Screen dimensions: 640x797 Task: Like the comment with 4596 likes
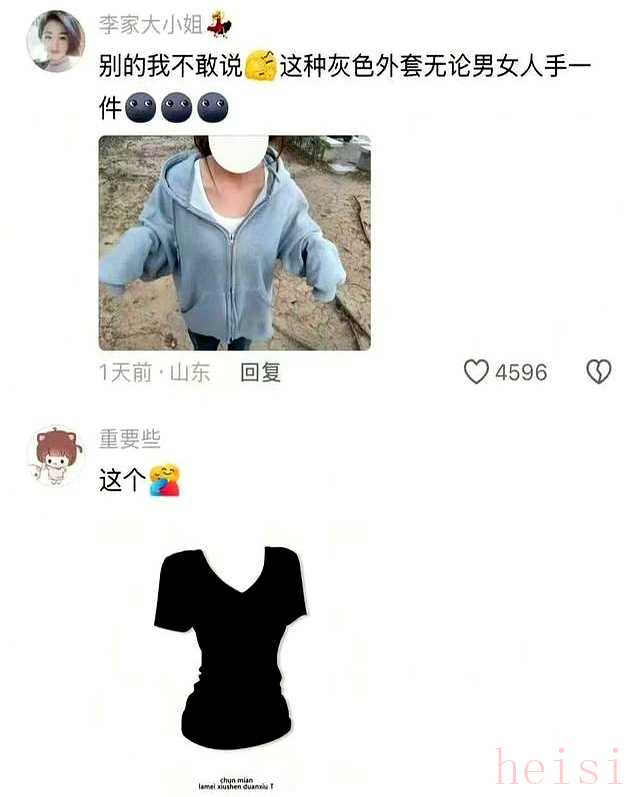(477, 373)
